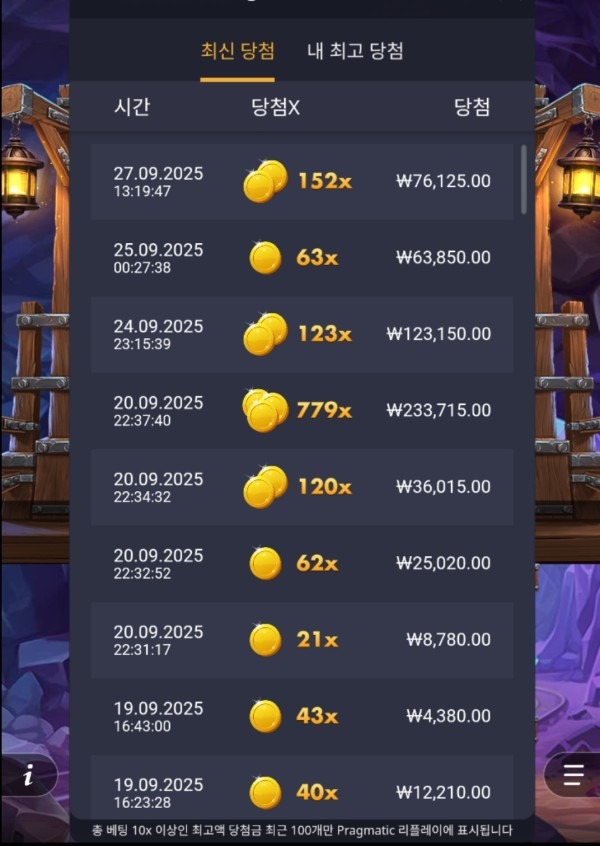Select the 123x win from 24.09.2025
This screenshot has height=846, width=600.
click(302, 334)
